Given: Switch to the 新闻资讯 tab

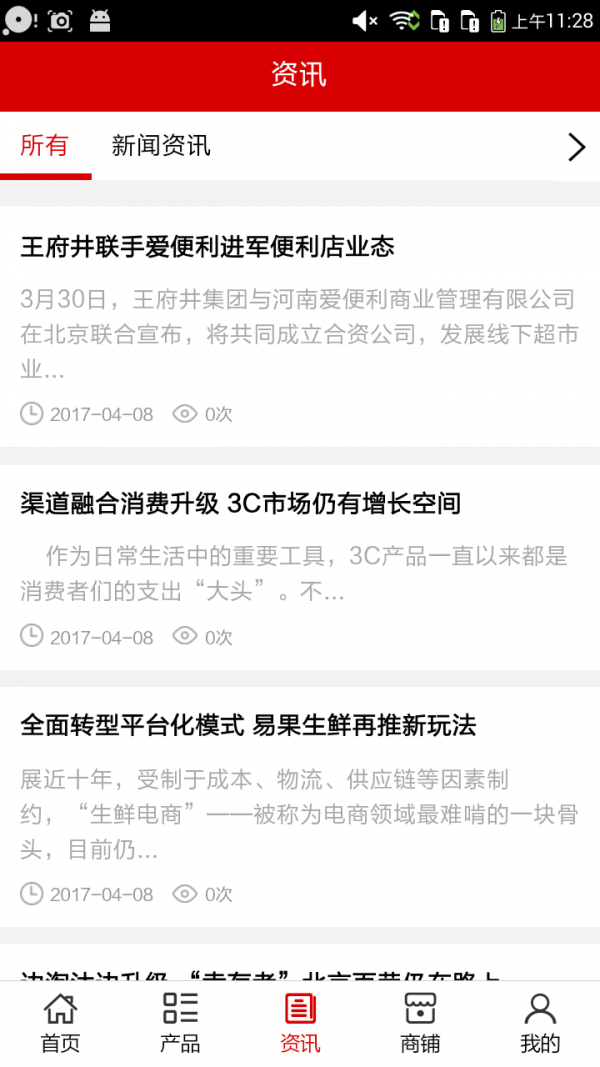Looking at the screenshot, I should [161, 146].
